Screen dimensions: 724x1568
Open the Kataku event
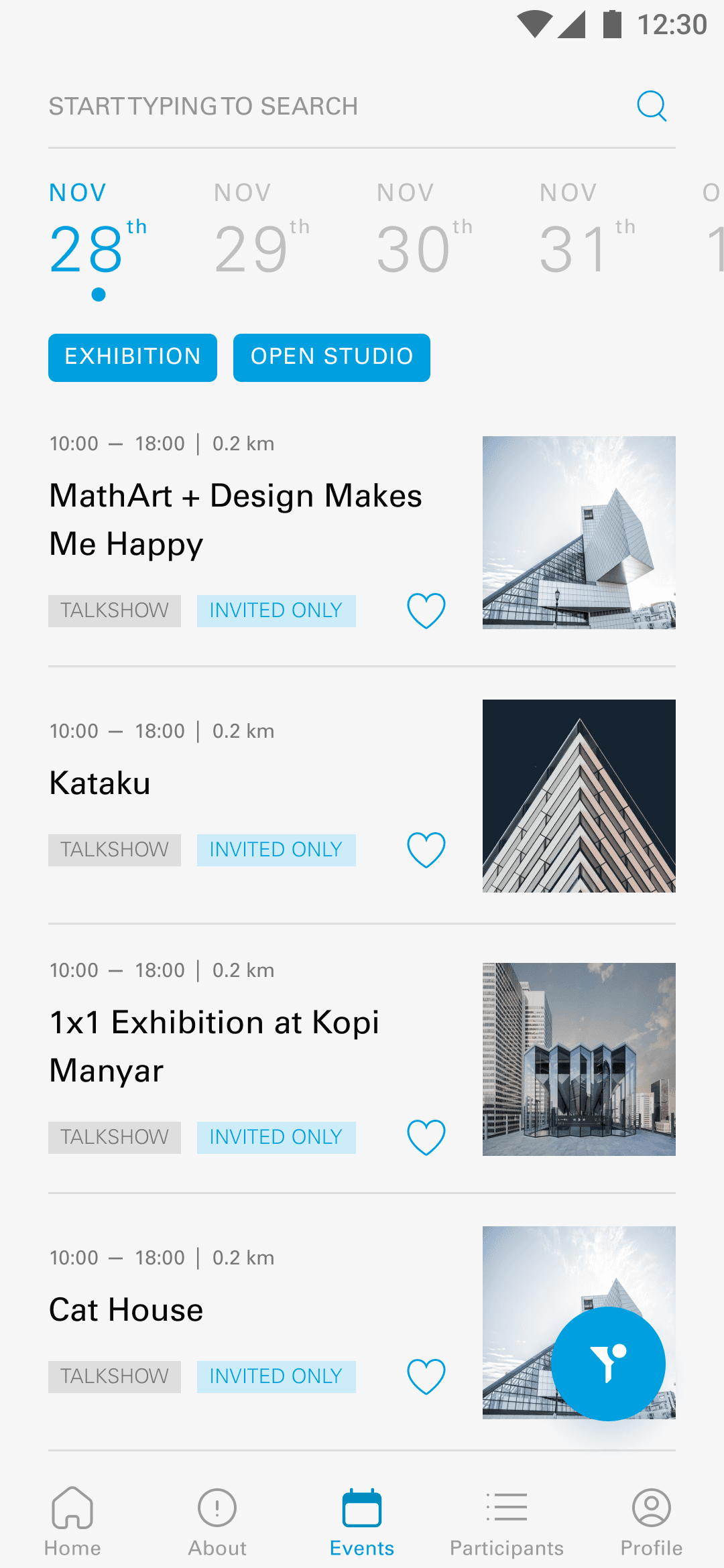[x=101, y=783]
